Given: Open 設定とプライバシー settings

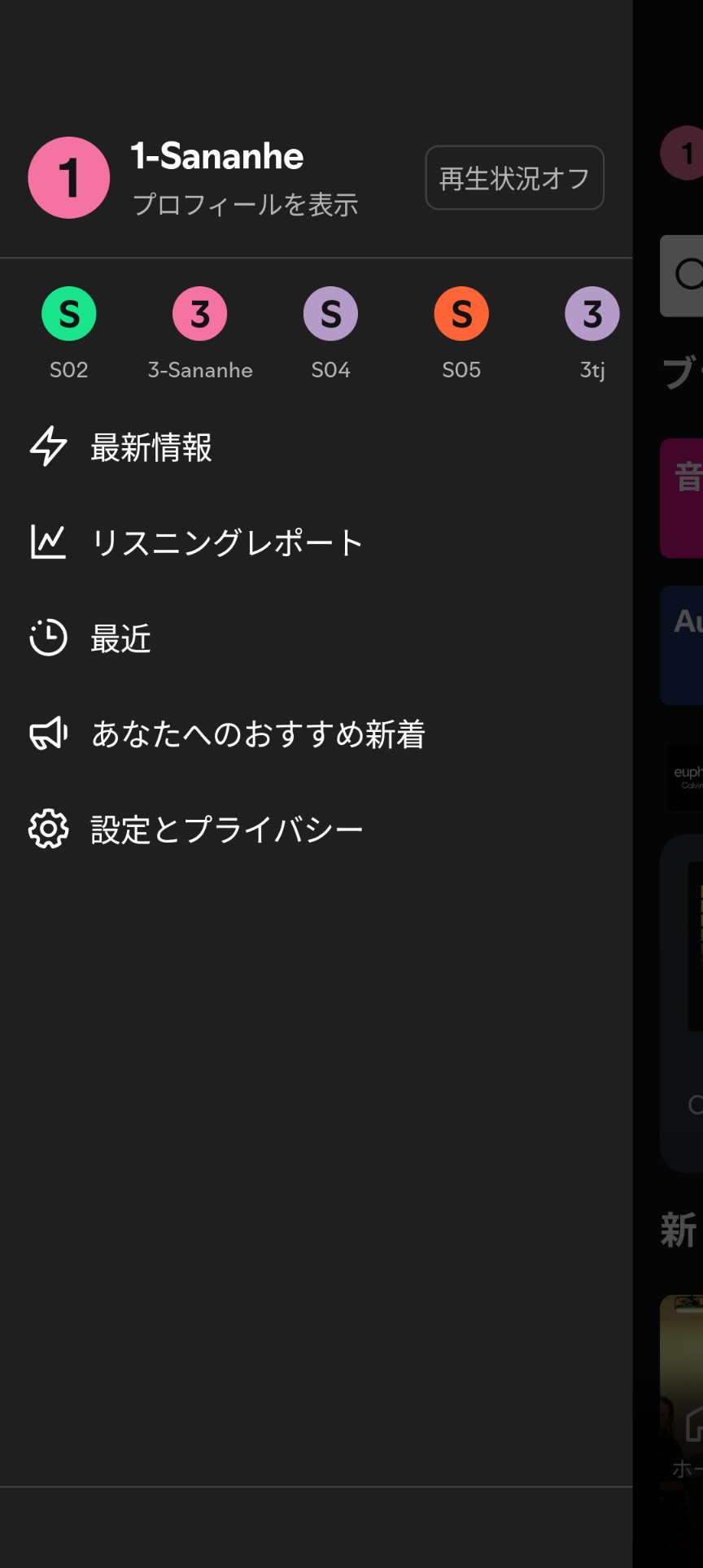Looking at the screenshot, I should (x=226, y=830).
